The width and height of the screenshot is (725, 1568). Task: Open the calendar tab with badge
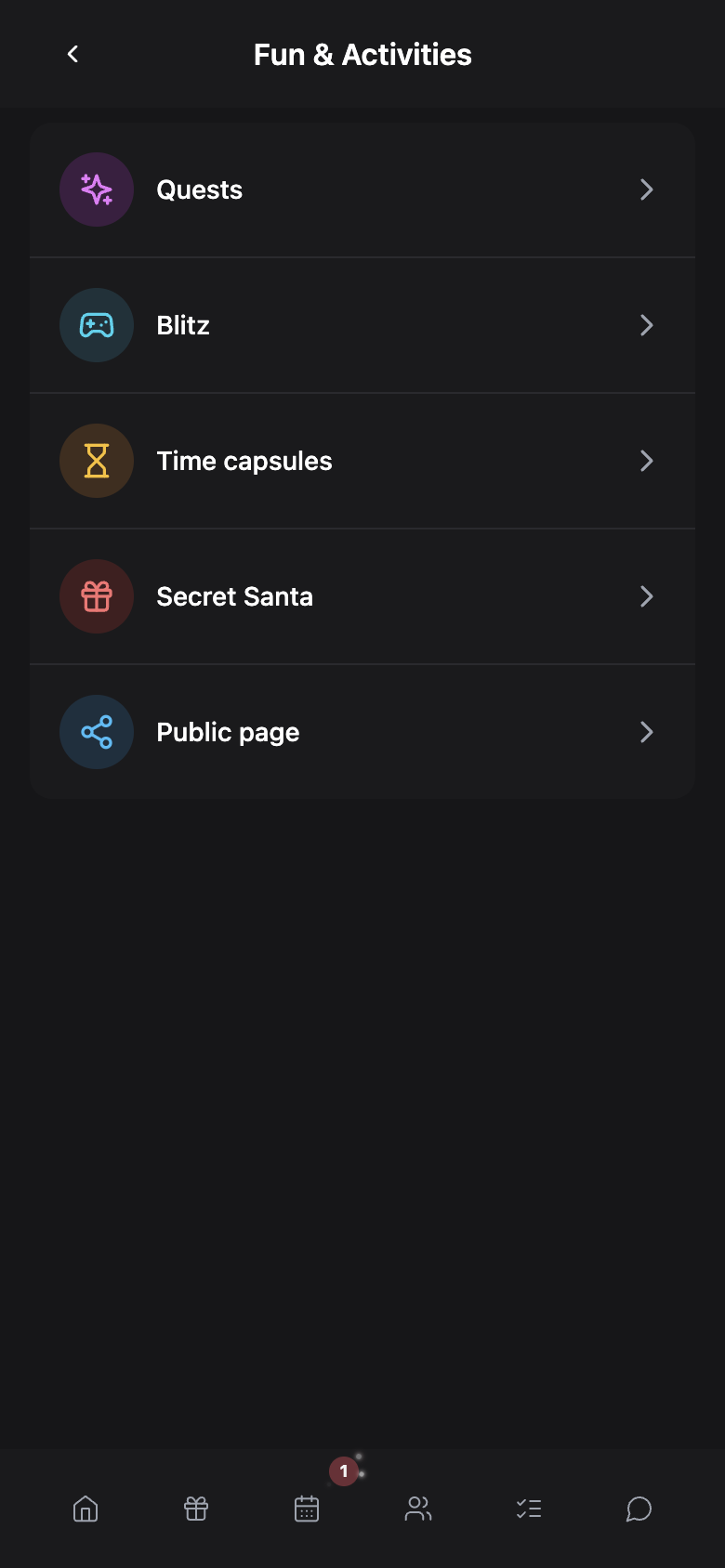(307, 1509)
